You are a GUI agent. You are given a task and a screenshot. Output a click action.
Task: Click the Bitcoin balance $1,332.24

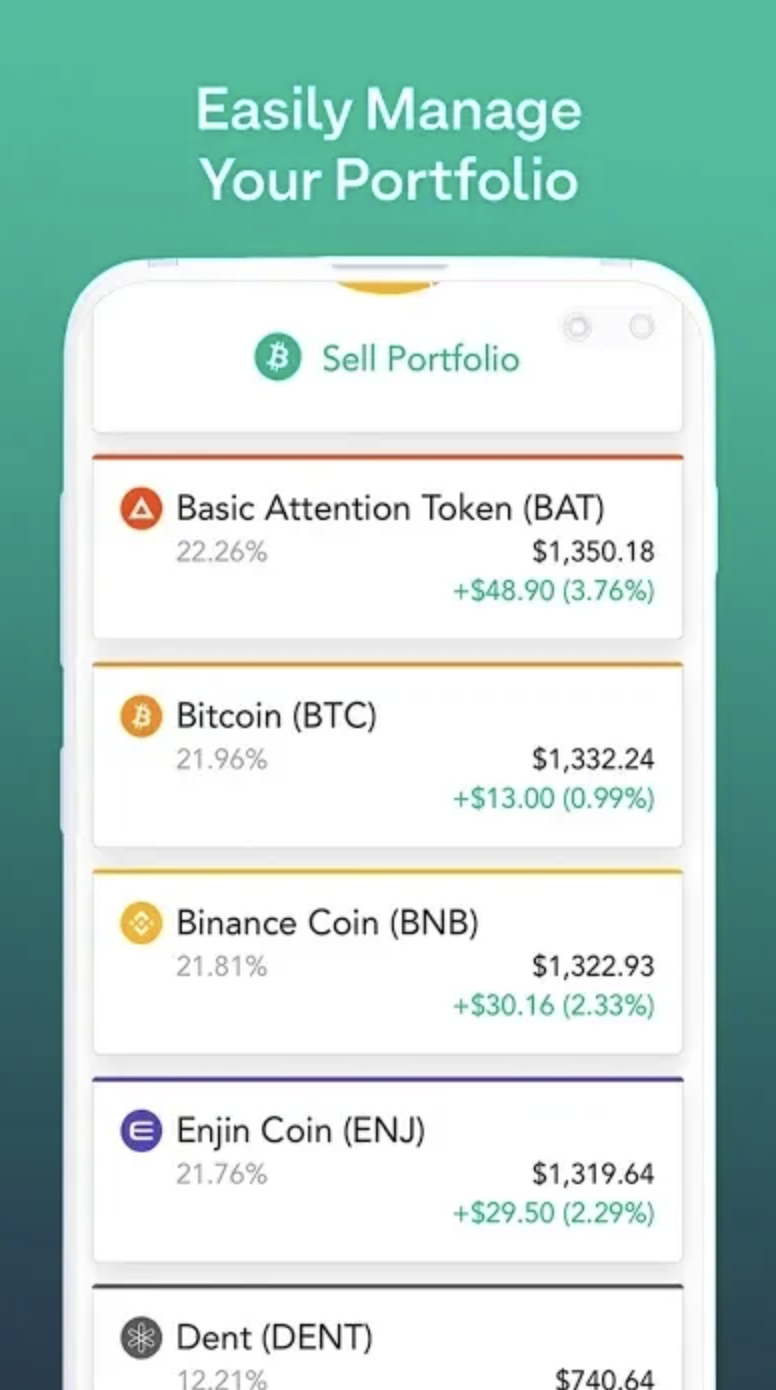[593, 759]
